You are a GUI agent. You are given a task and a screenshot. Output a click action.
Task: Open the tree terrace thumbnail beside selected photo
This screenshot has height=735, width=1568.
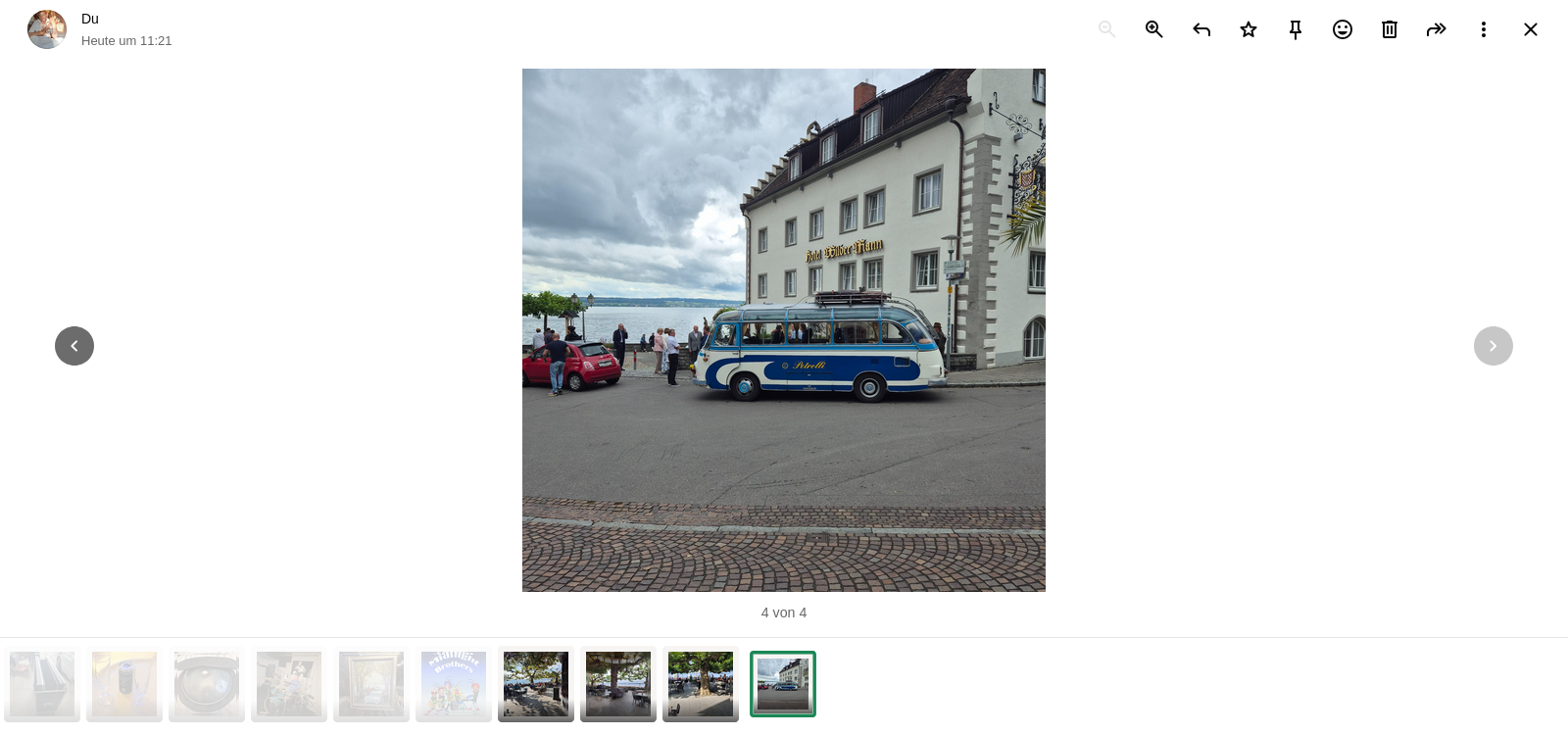click(x=701, y=684)
